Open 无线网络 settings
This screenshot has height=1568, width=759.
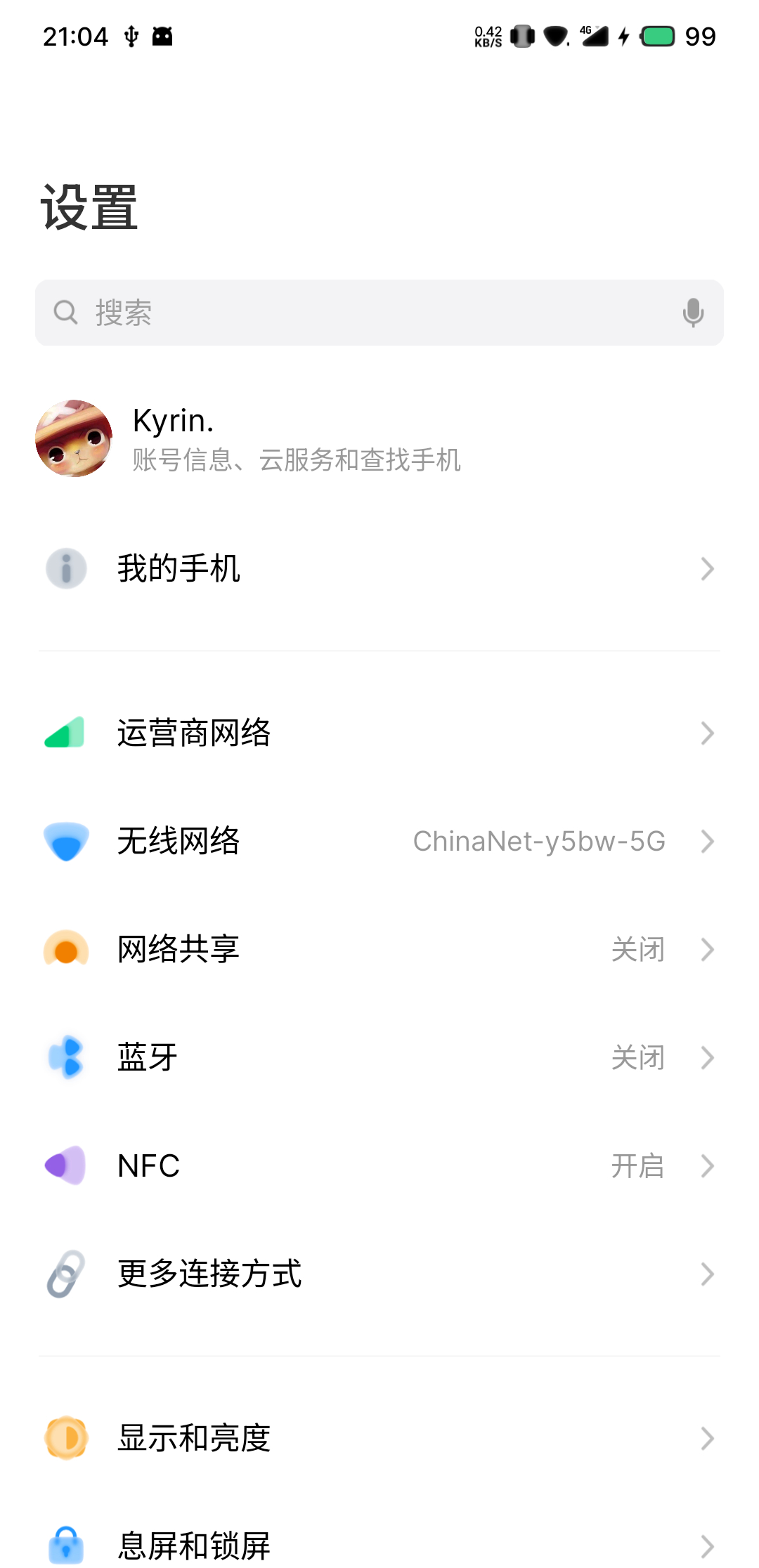tap(379, 842)
